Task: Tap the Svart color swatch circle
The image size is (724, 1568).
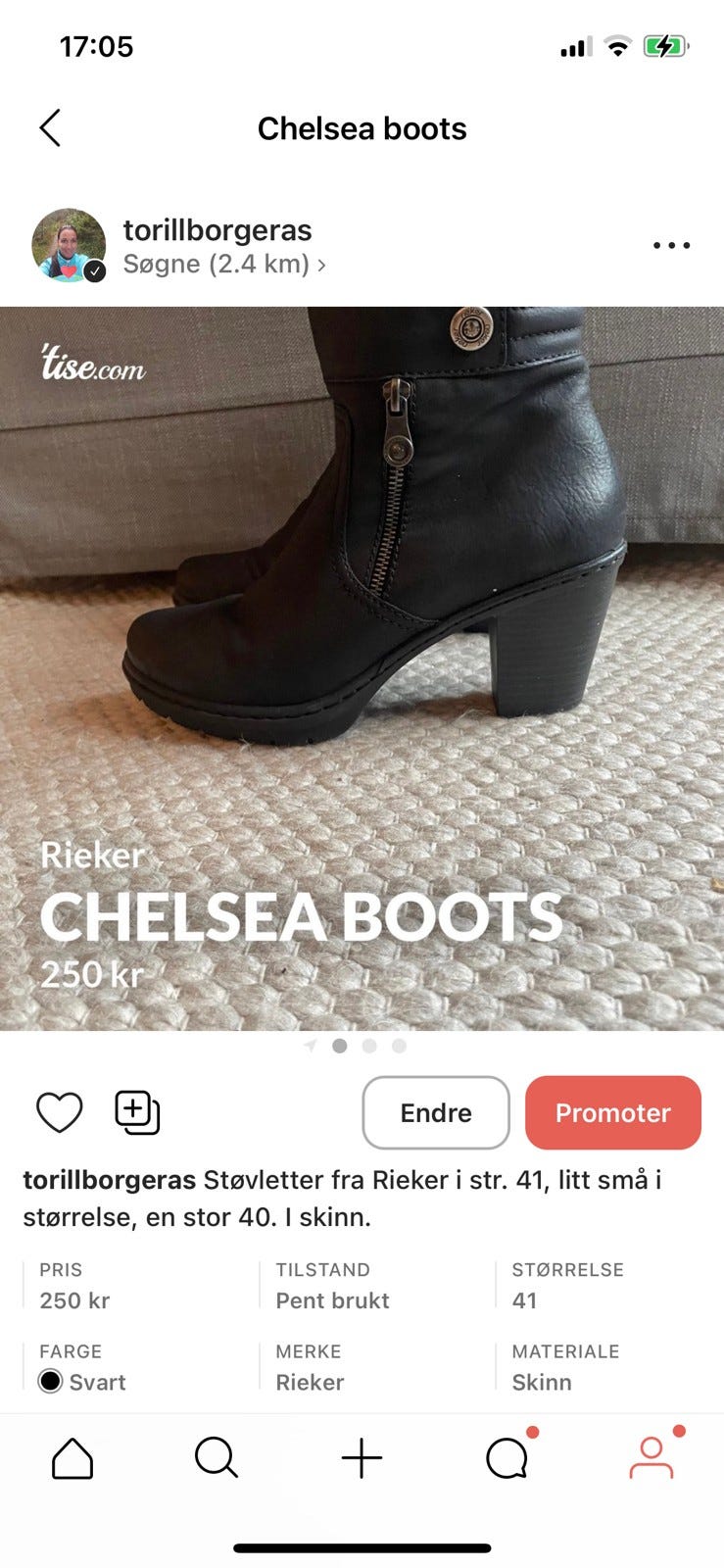Action: 50,1383
